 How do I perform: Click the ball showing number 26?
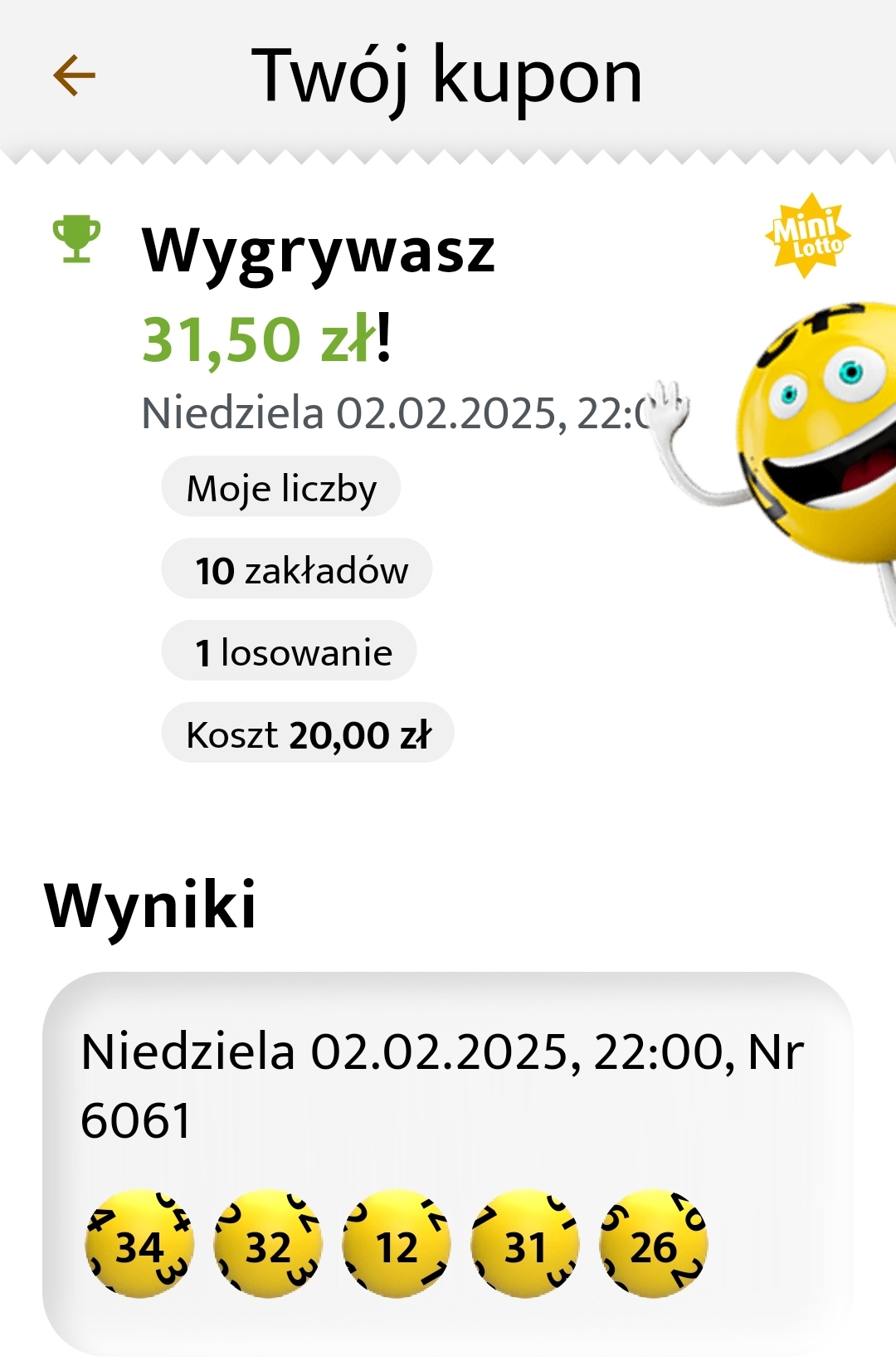[x=653, y=1245]
